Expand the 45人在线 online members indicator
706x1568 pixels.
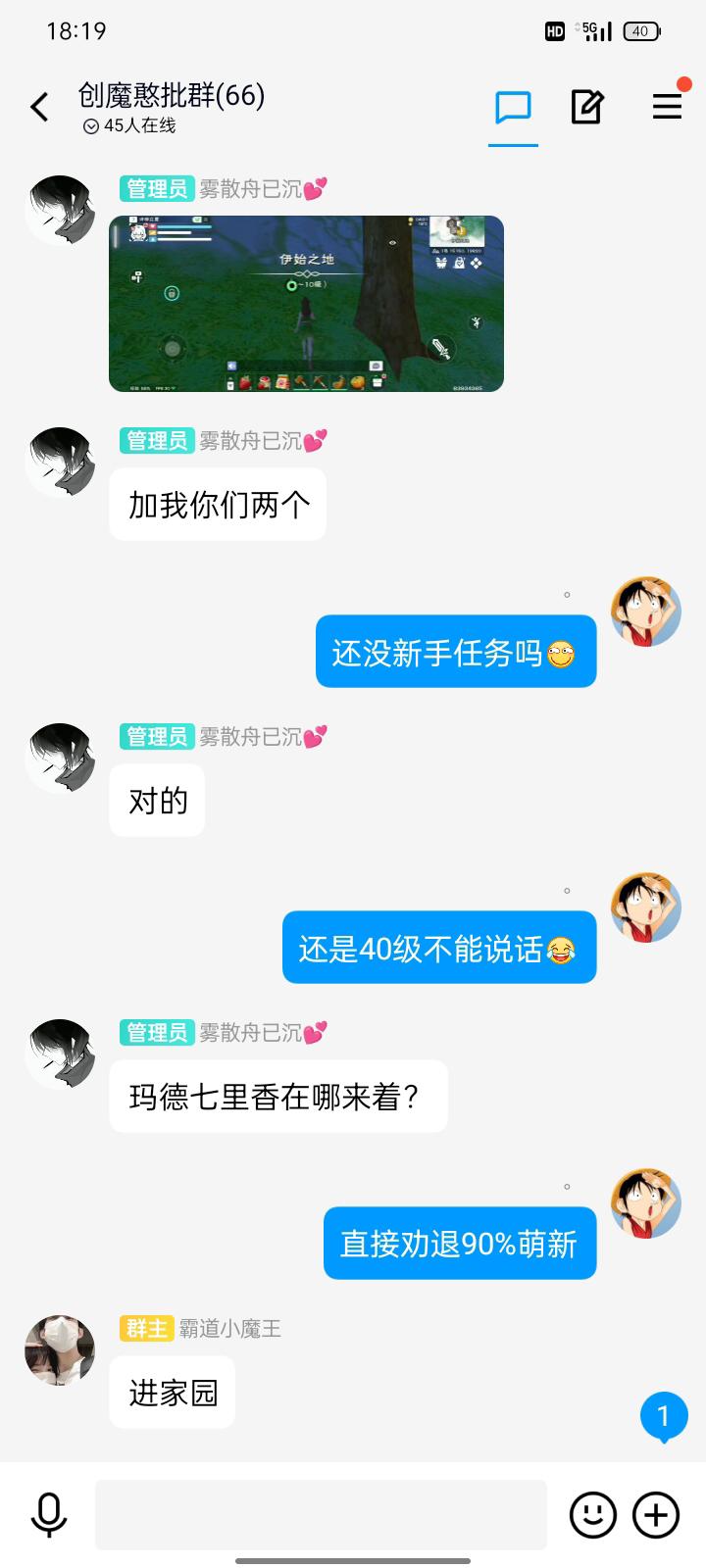(x=129, y=125)
